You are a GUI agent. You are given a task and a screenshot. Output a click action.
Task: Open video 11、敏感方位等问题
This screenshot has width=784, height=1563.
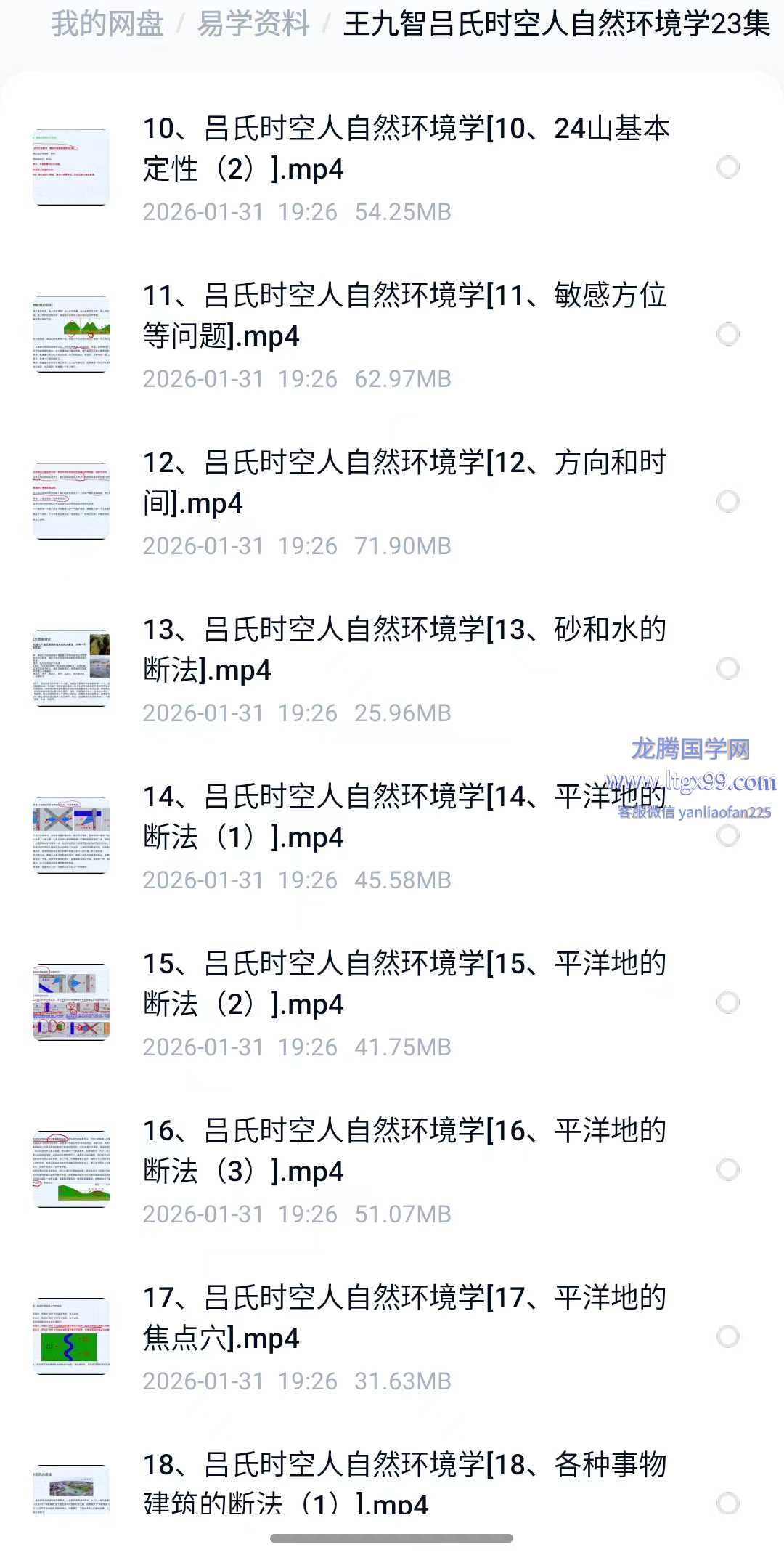[x=407, y=316]
